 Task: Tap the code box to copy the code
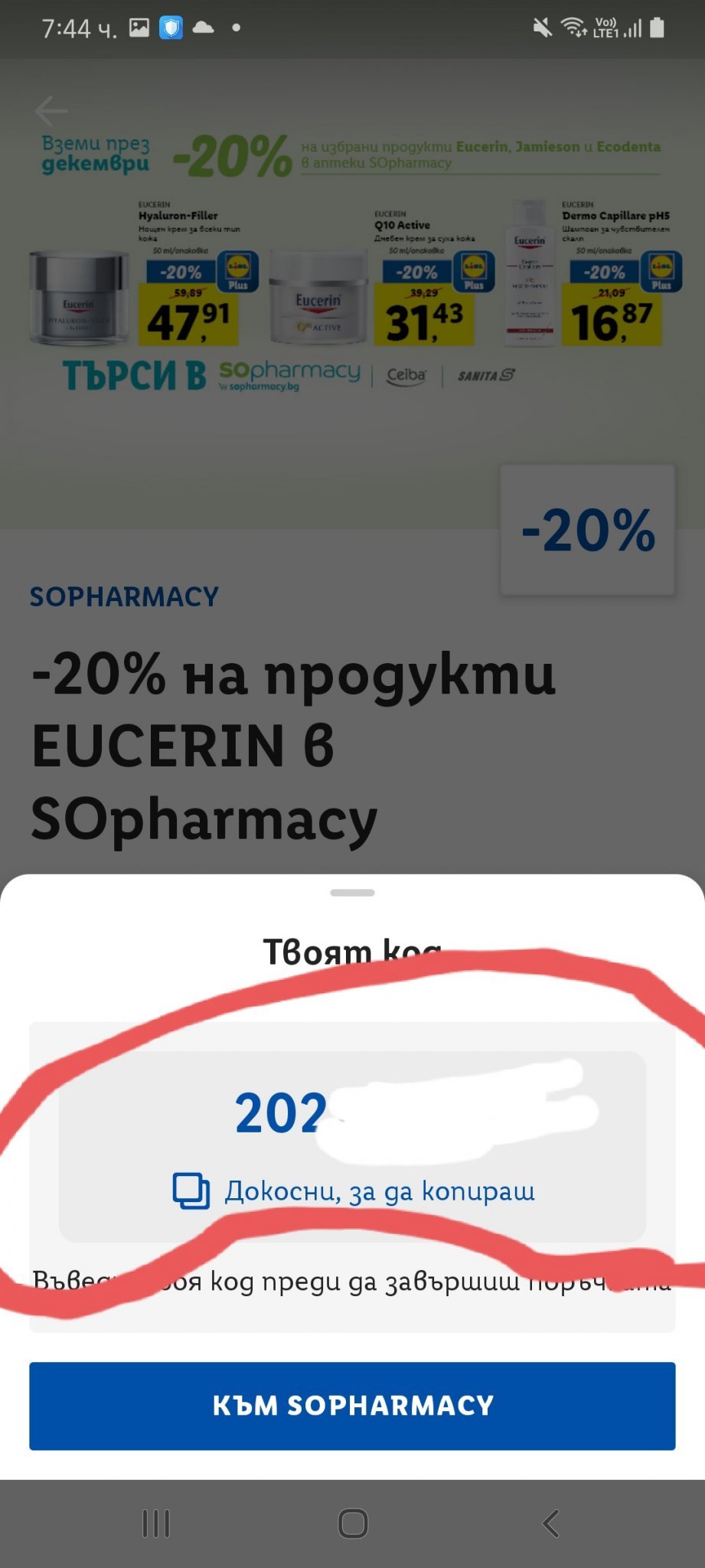click(352, 1146)
